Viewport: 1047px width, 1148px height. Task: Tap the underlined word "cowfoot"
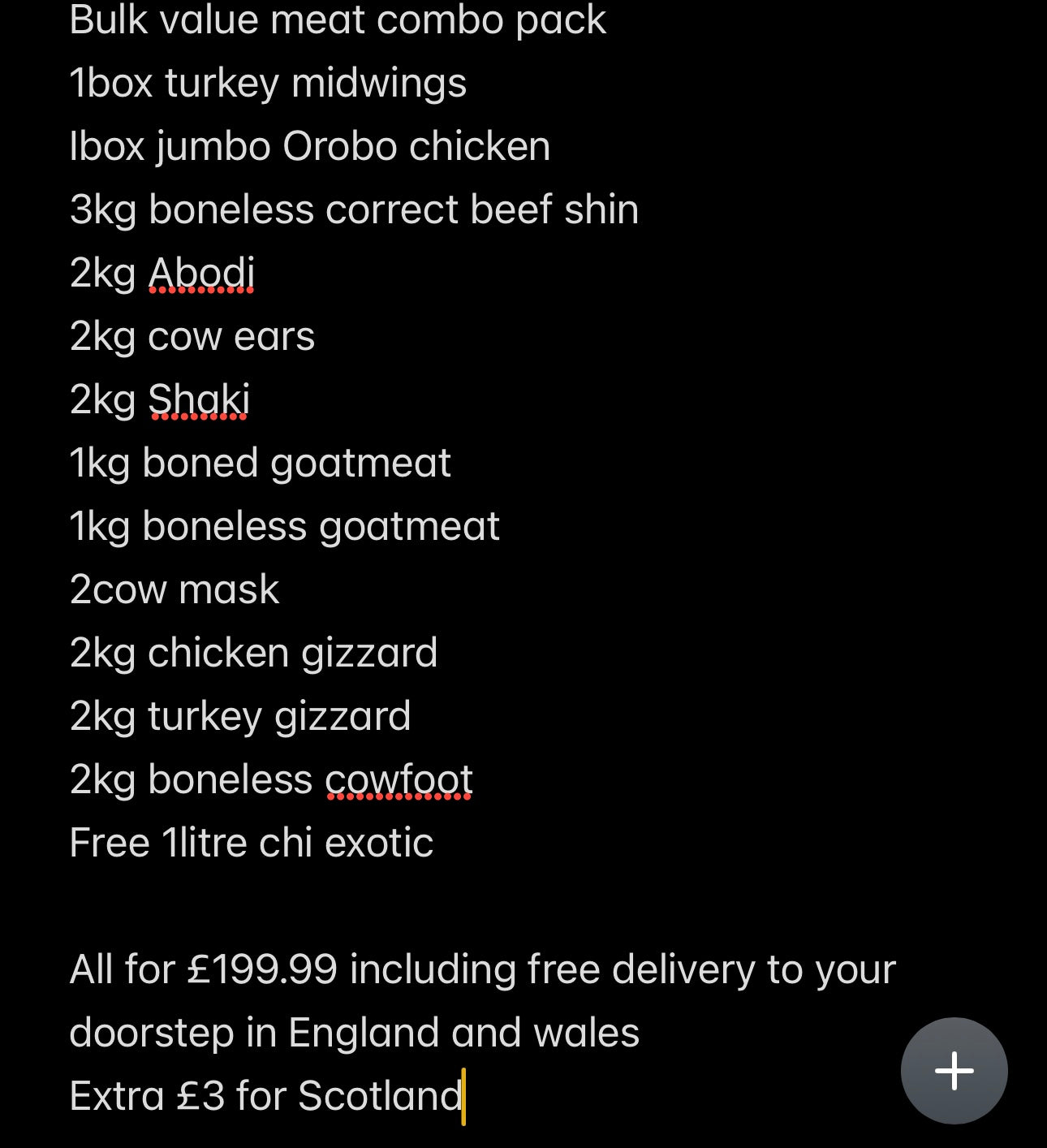tap(399, 778)
